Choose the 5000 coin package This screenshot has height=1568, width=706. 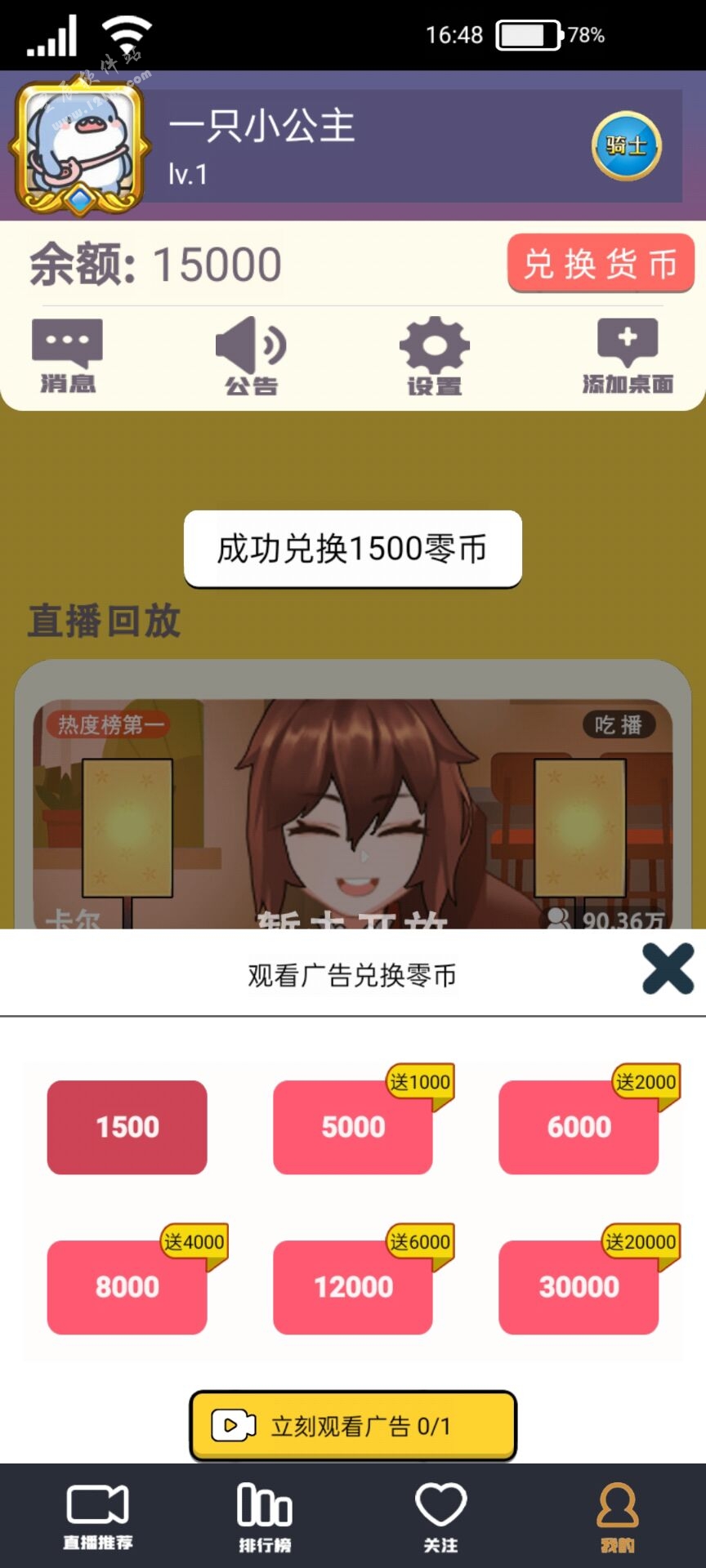[x=352, y=1127]
